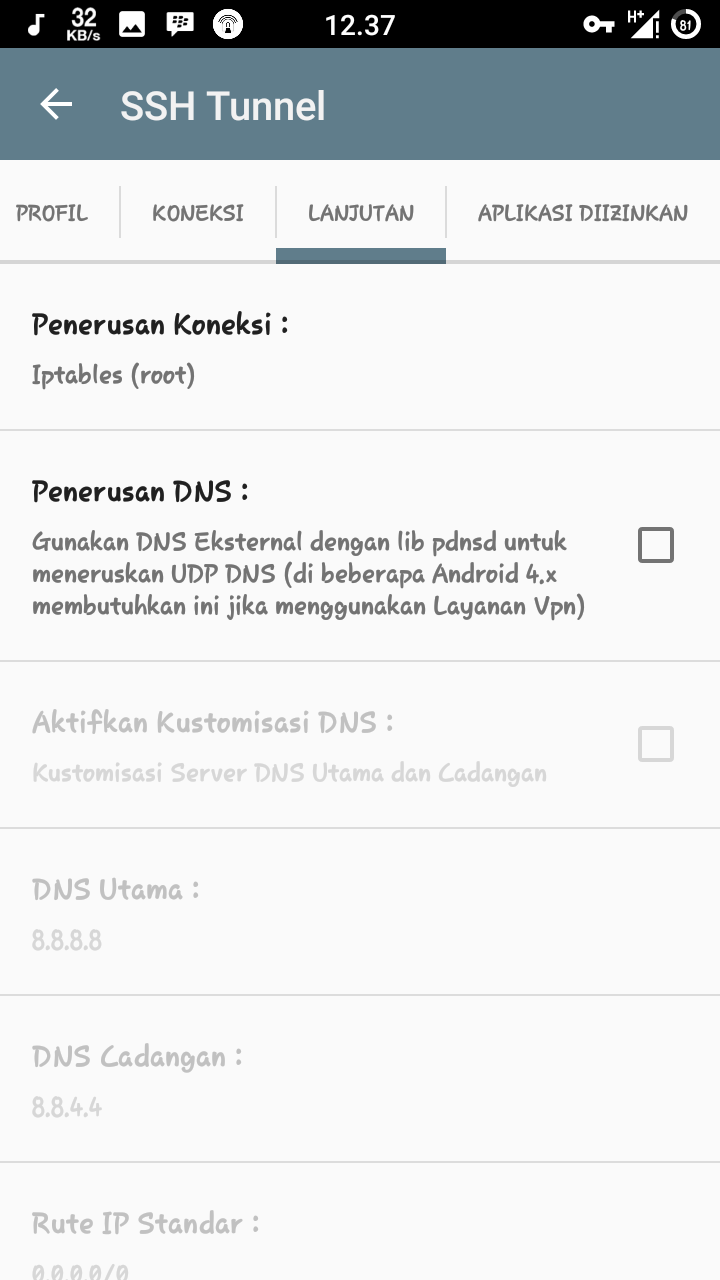Go back using the app bar arrow
Screen dimensions: 720x1280
coord(56,104)
